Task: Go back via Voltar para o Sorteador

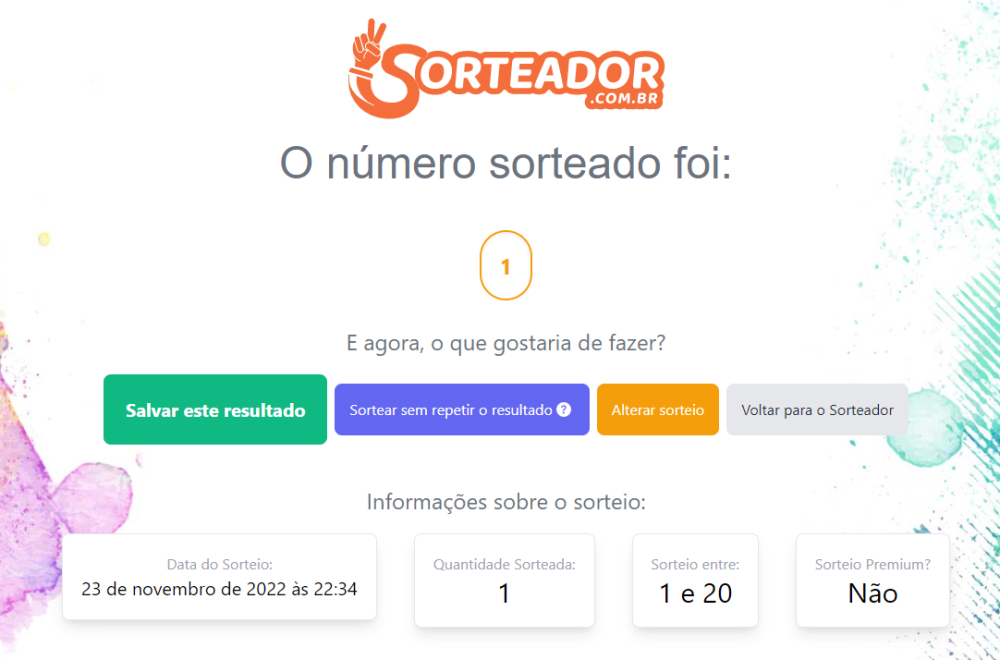Action: coord(817,410)
